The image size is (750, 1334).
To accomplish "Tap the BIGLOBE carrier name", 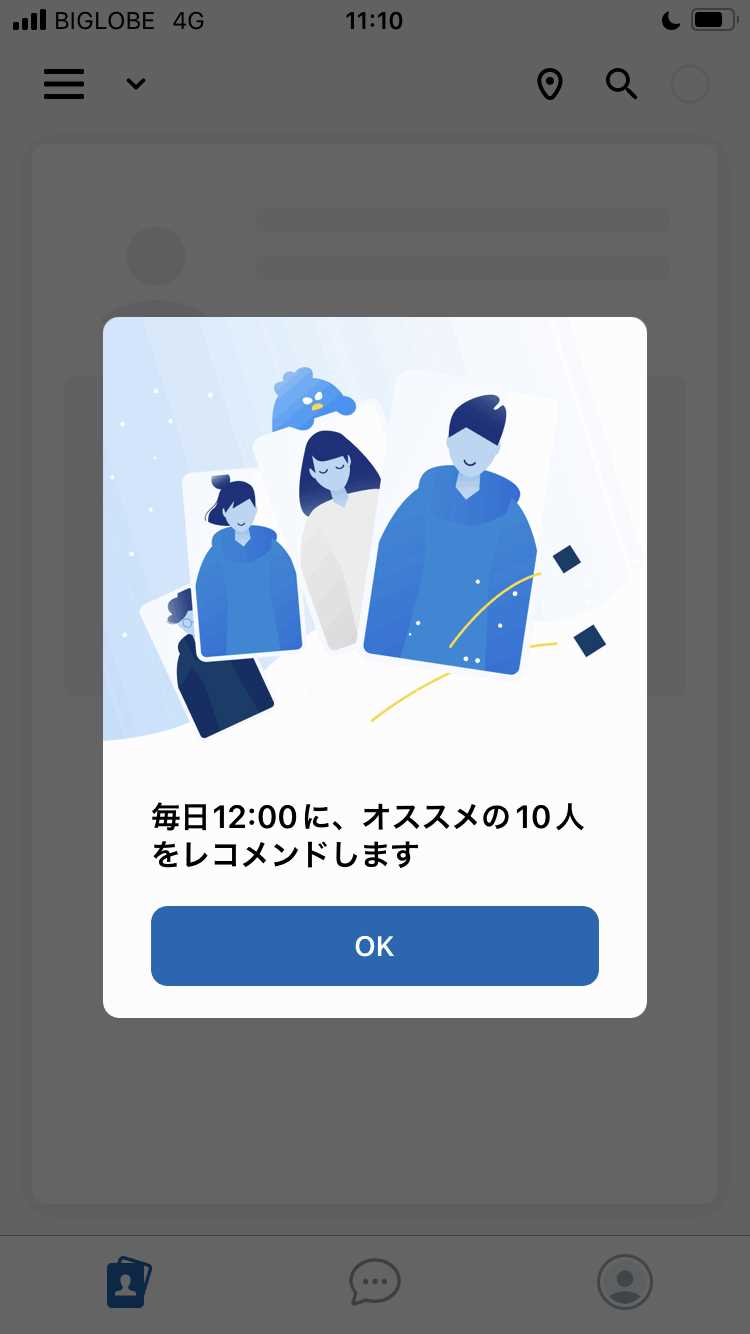I will coord(106,19).
